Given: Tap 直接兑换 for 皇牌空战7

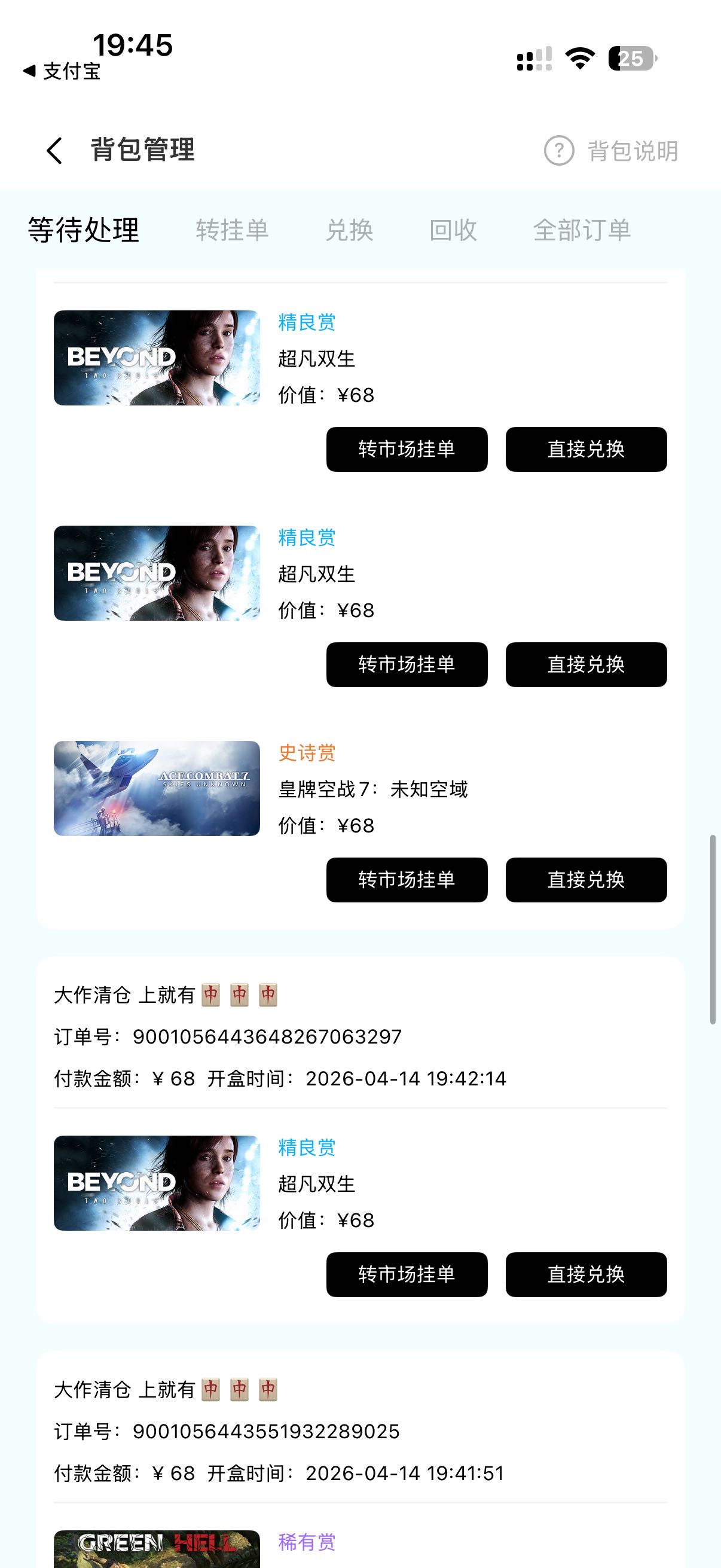Looking at the screenshot, I should pos(586,880).
